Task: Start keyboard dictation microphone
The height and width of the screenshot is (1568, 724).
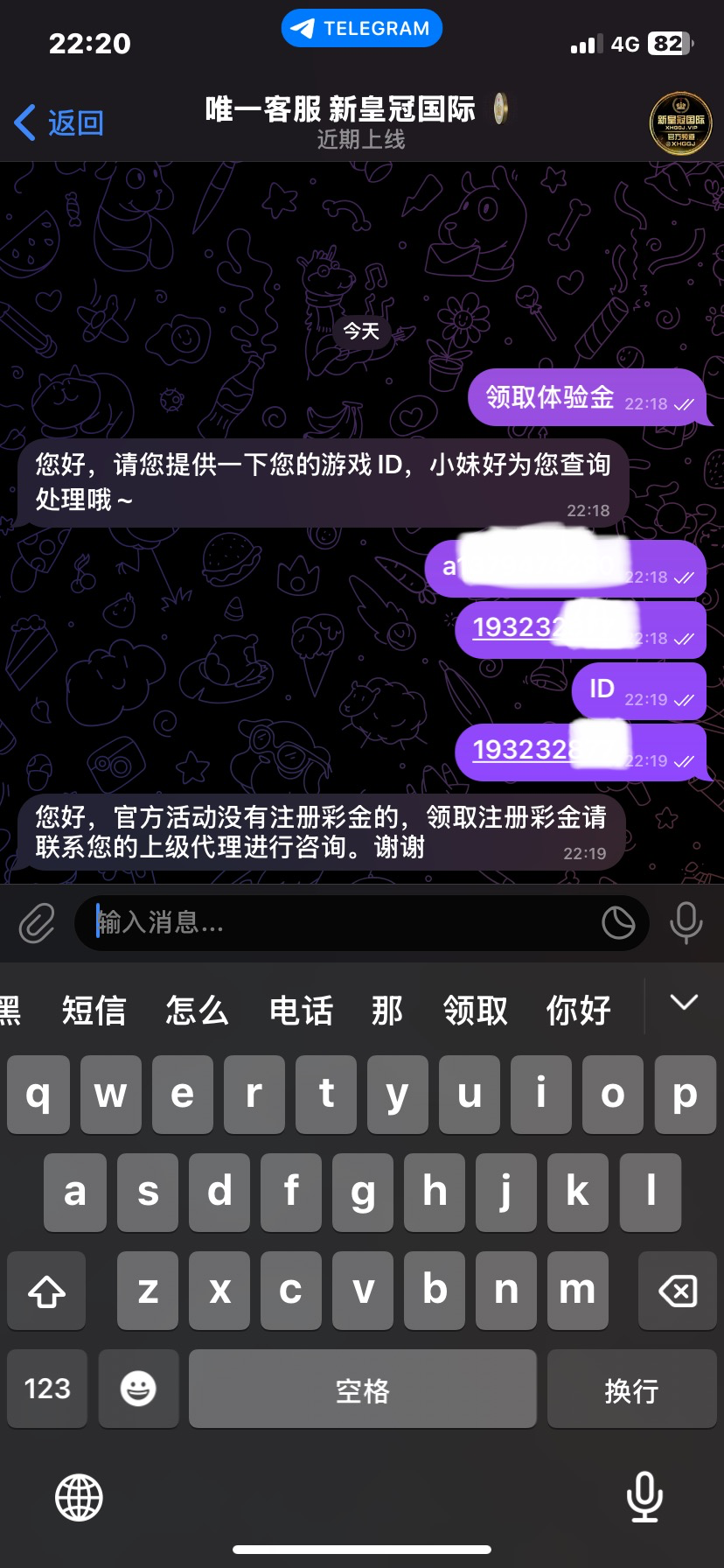Action: coord(644,1497)
